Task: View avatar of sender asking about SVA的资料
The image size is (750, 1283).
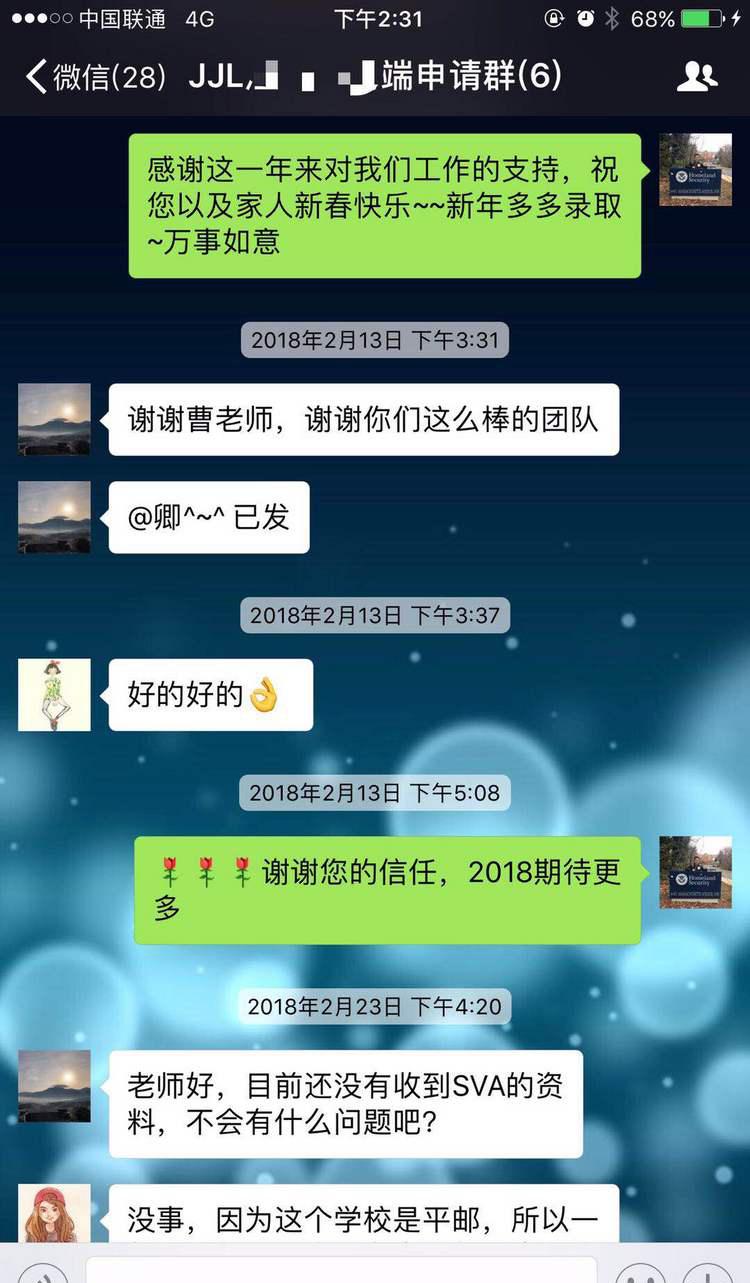Action: click(54, 1086)
